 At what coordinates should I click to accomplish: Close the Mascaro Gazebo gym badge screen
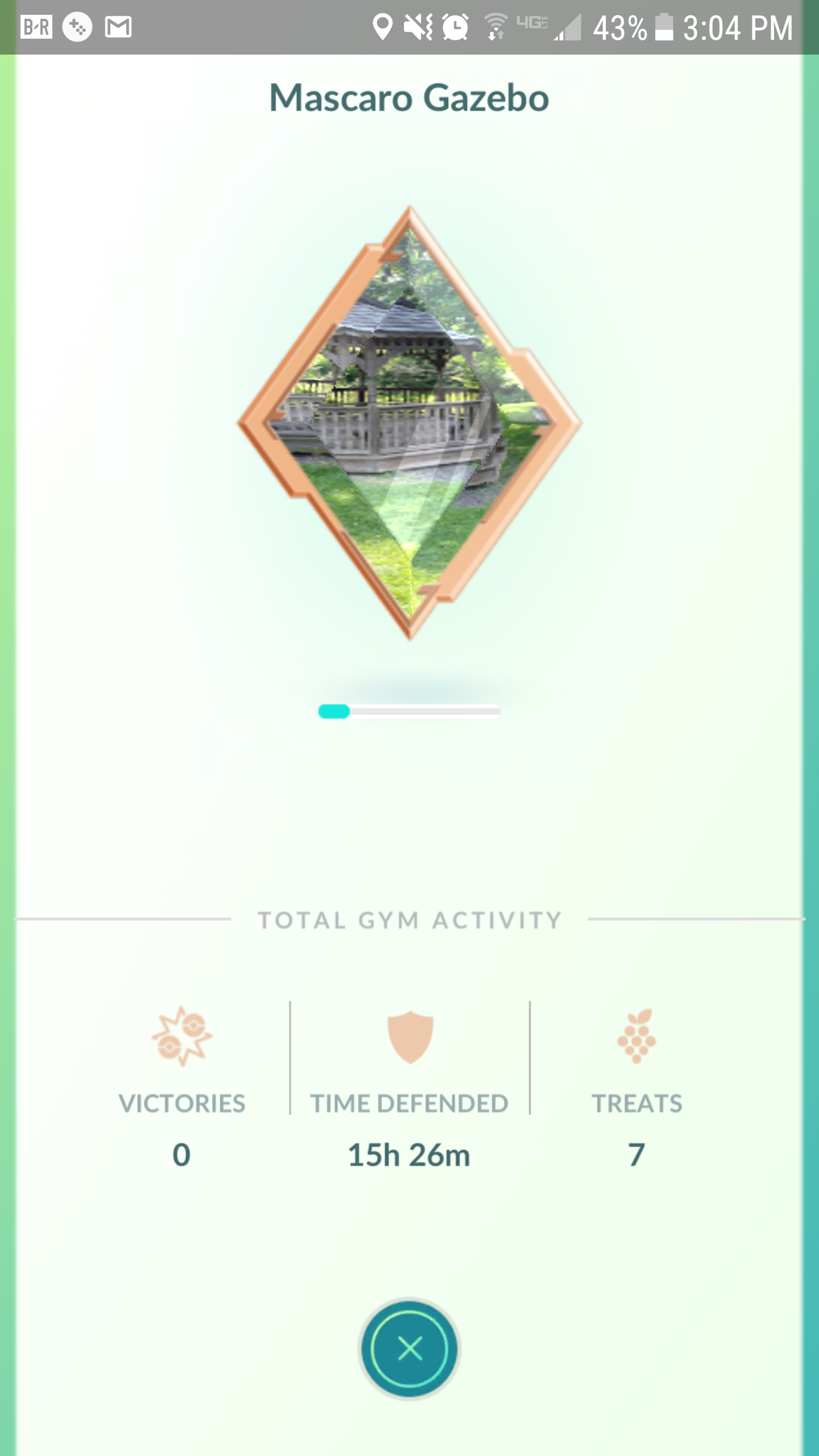click(409, 1348)
